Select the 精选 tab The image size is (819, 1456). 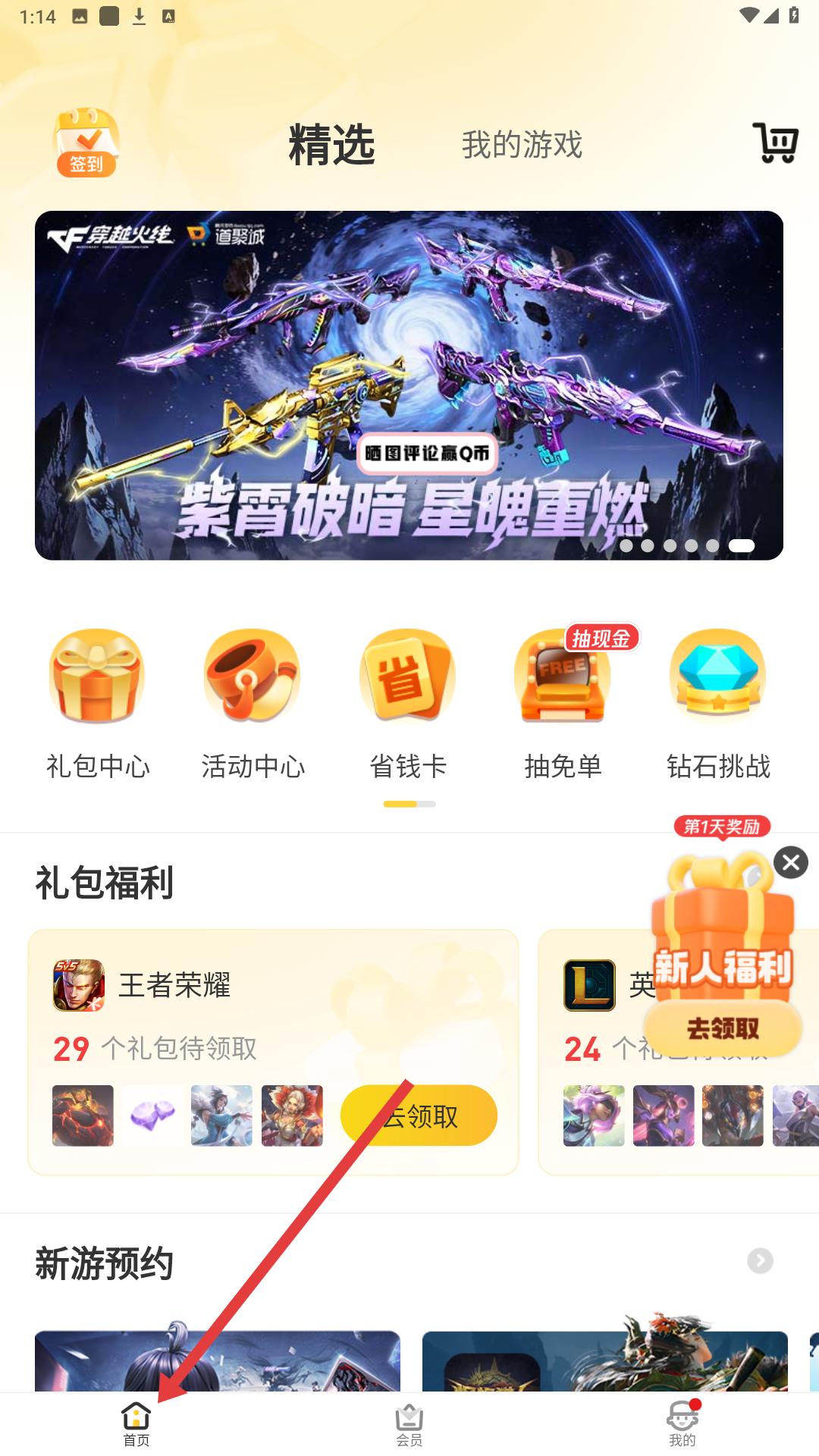coord(331,144)
